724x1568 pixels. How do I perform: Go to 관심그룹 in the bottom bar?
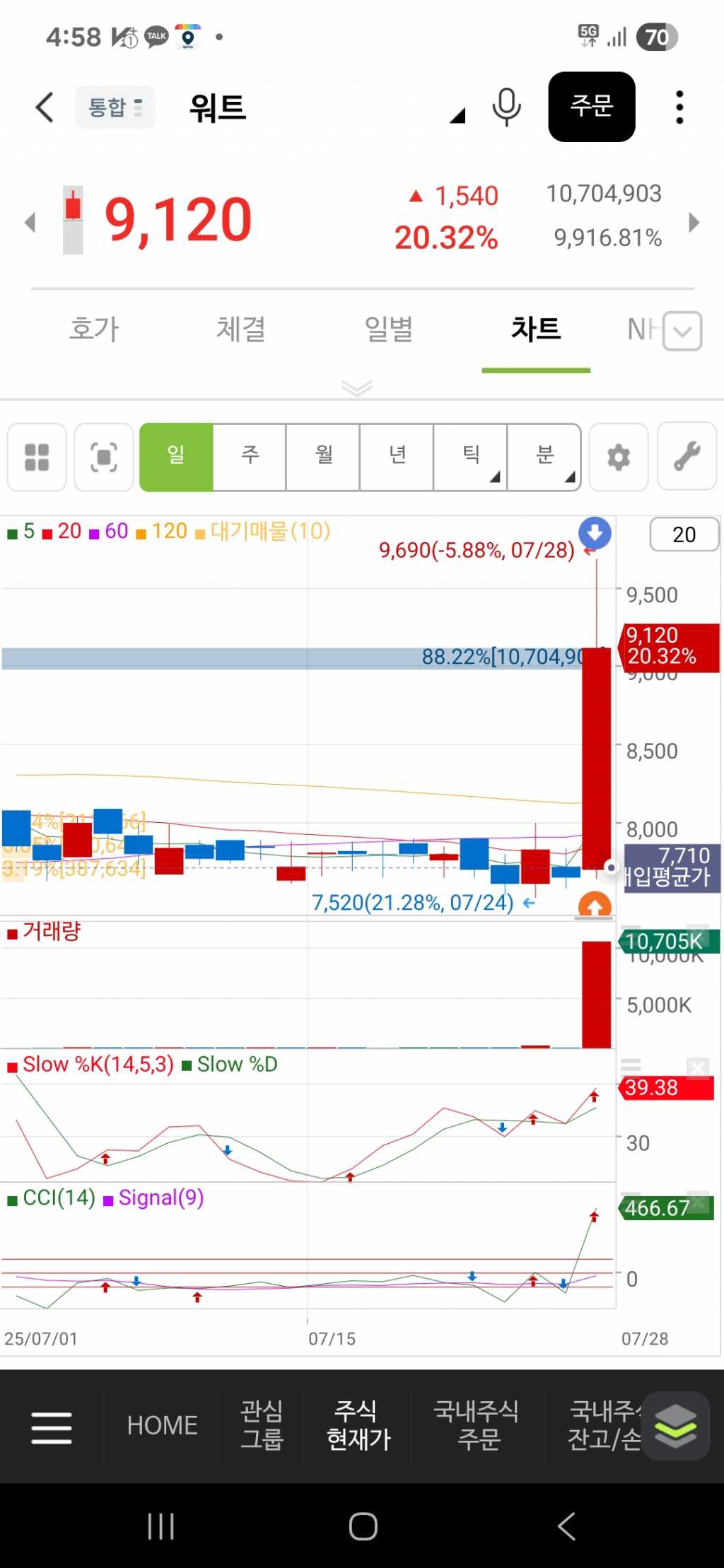coord(262,1425)
